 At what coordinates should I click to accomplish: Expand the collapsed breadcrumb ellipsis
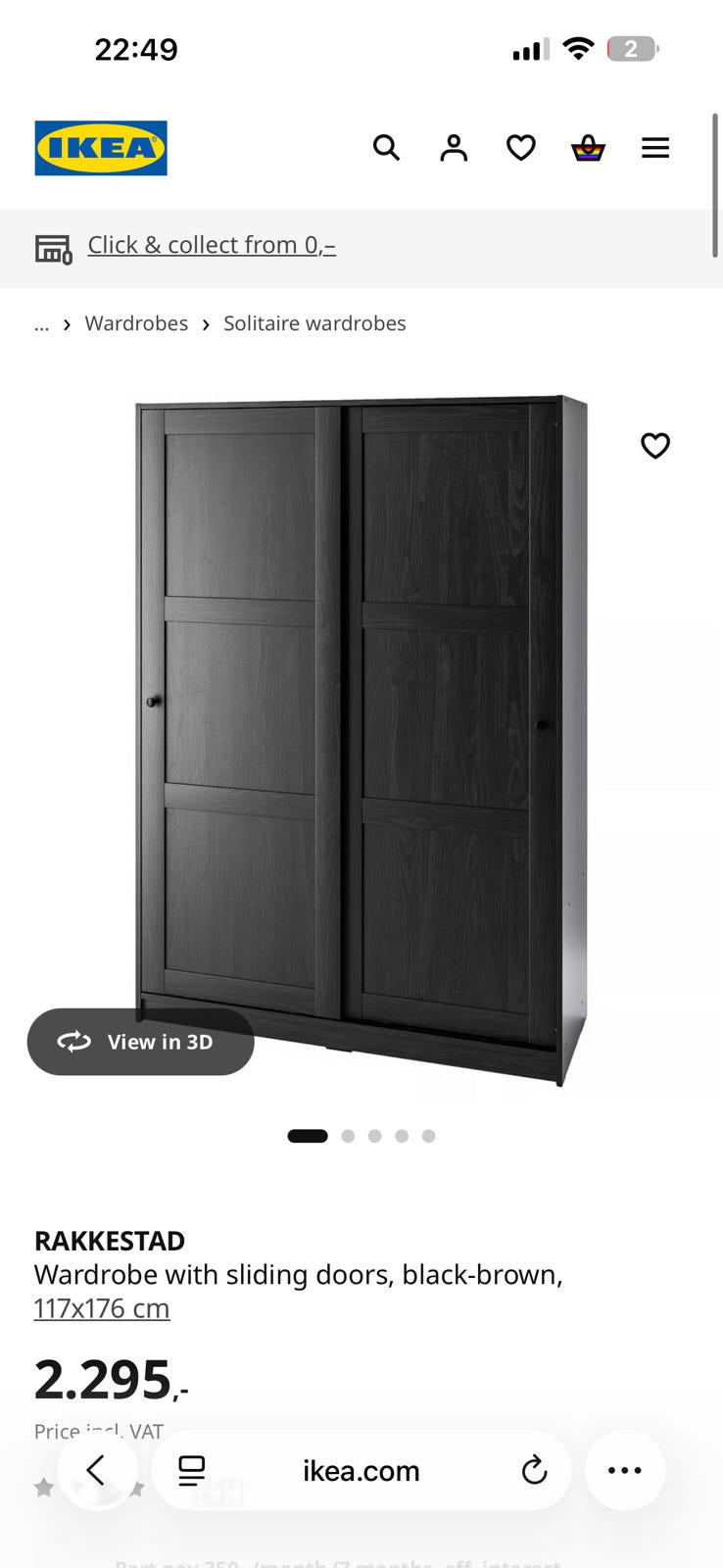click(x=41, y=324)
